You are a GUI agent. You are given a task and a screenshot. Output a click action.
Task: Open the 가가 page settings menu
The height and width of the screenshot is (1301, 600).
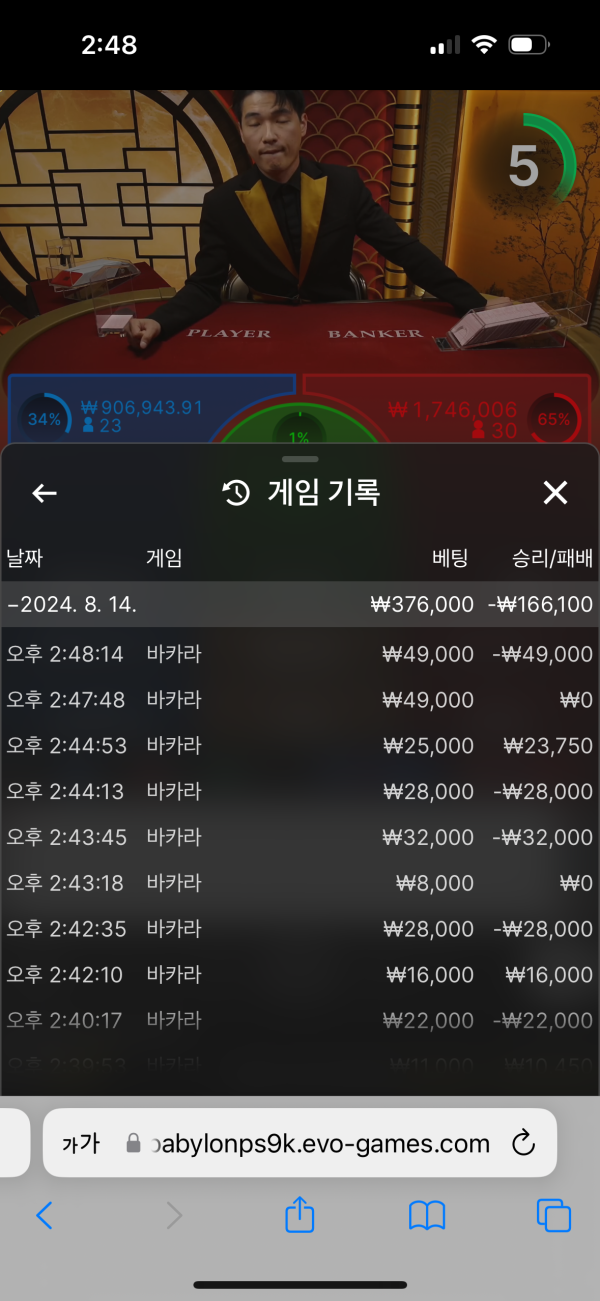coord(80,1143)
